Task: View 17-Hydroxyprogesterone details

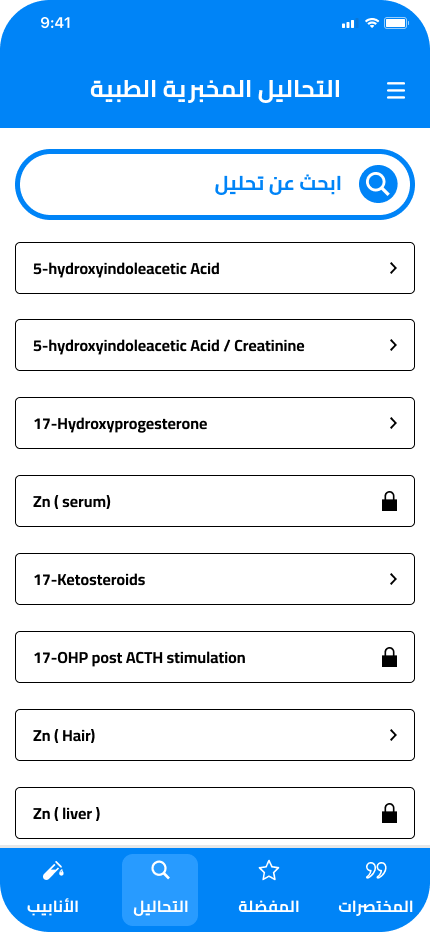Action: click(x=215, y=423)
